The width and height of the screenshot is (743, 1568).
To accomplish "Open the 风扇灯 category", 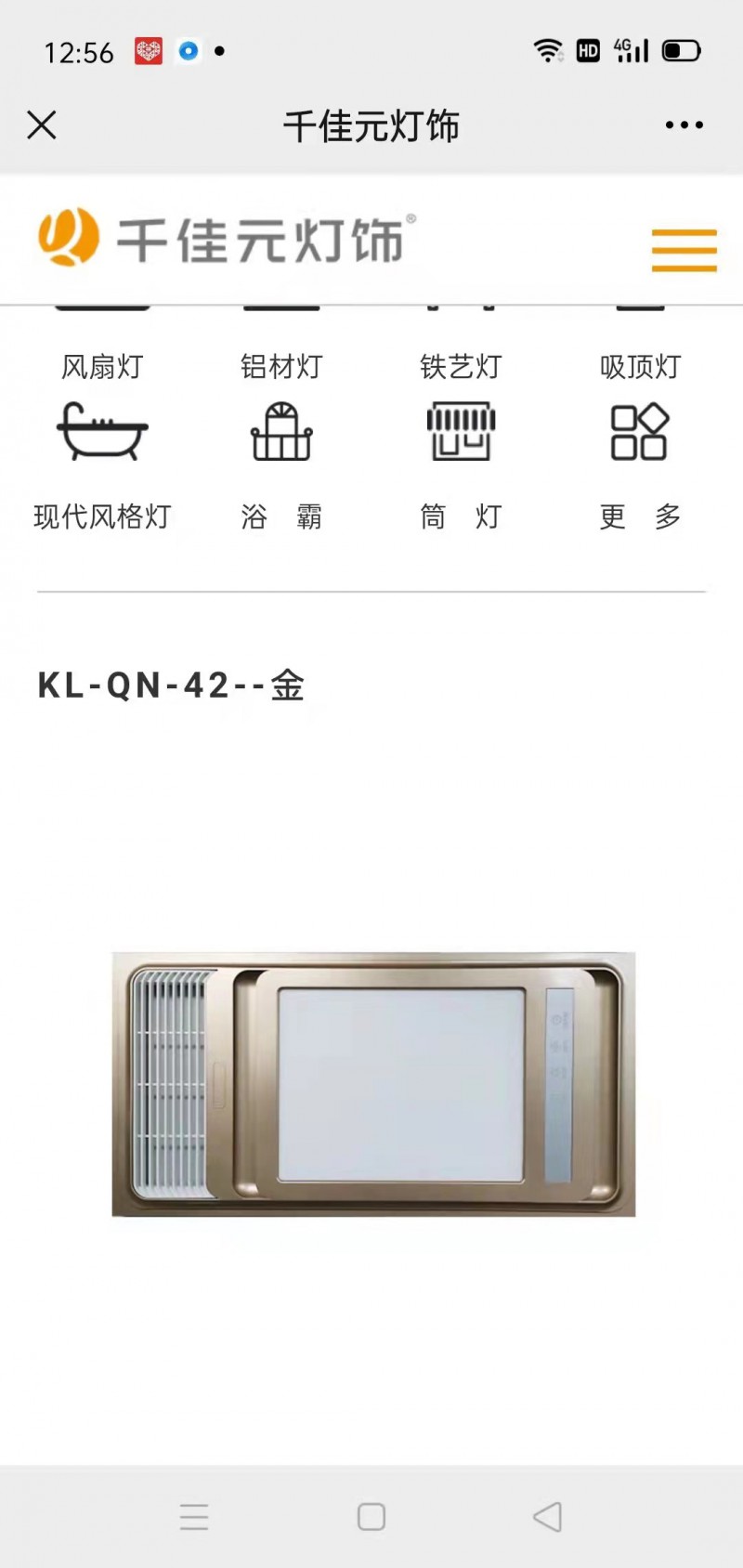I will tap(102, 366).
